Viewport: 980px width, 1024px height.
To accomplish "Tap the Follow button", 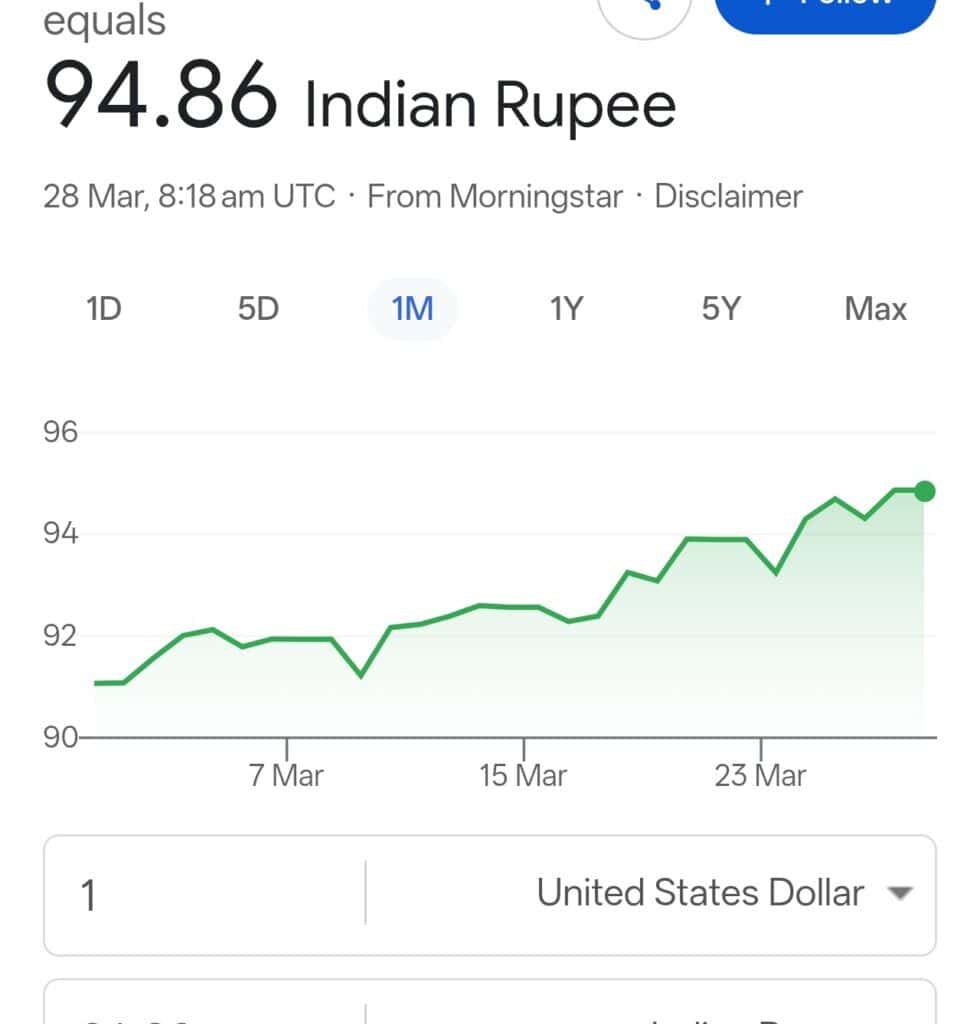I will (x=825, y=10).
